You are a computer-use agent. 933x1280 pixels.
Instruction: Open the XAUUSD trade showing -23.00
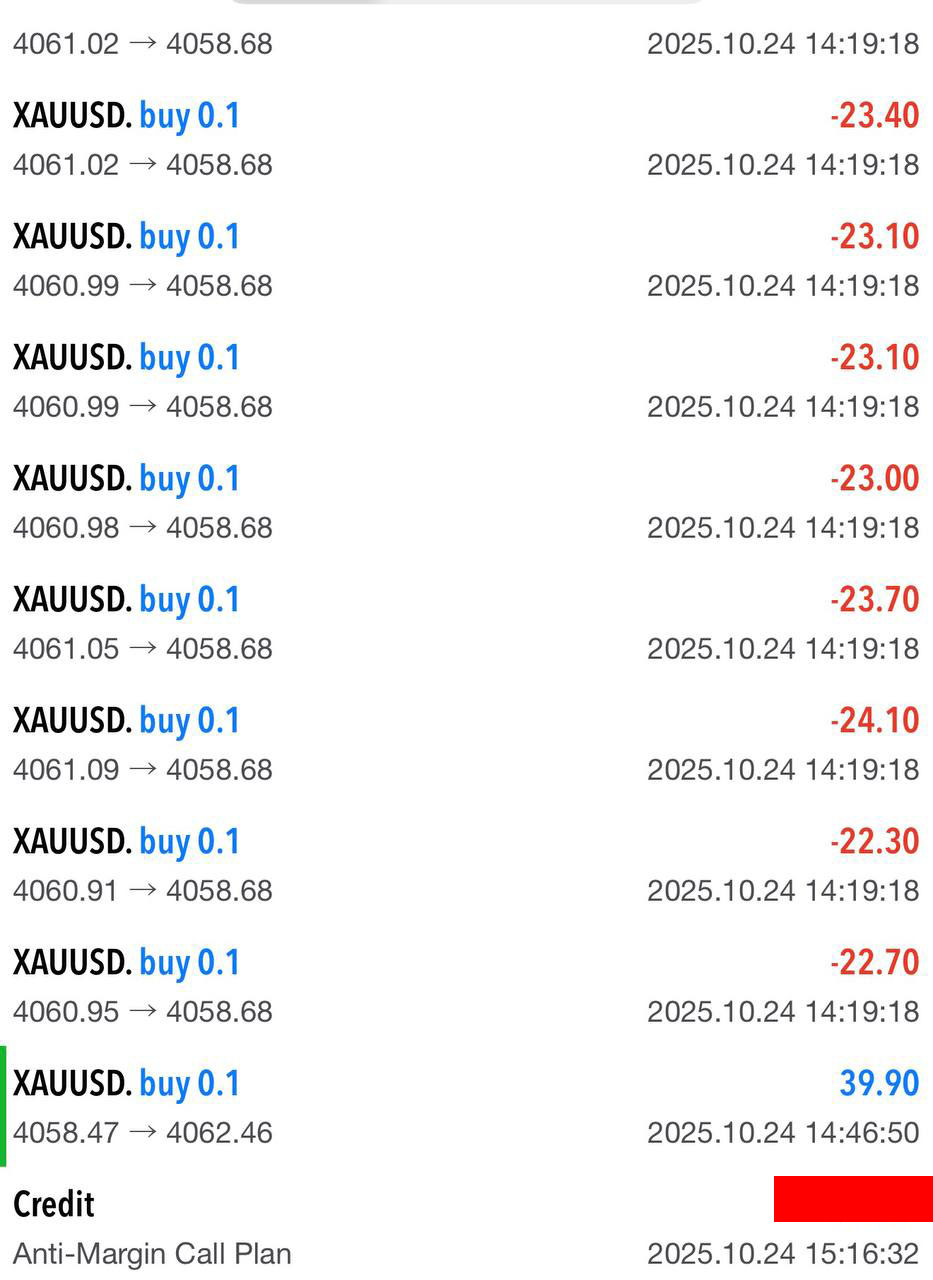tap(466, 502)
